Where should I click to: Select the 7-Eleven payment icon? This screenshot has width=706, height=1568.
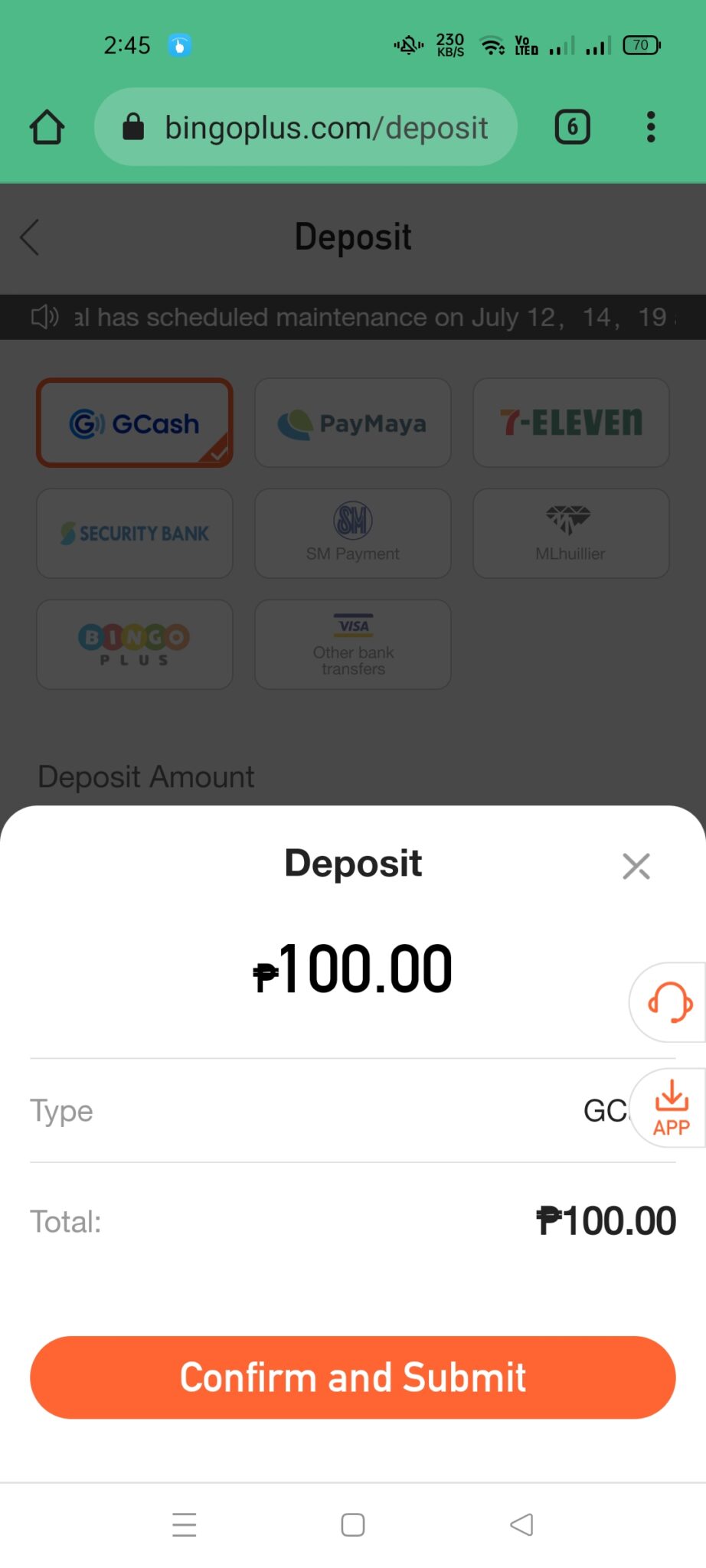(x=570, y=423)
